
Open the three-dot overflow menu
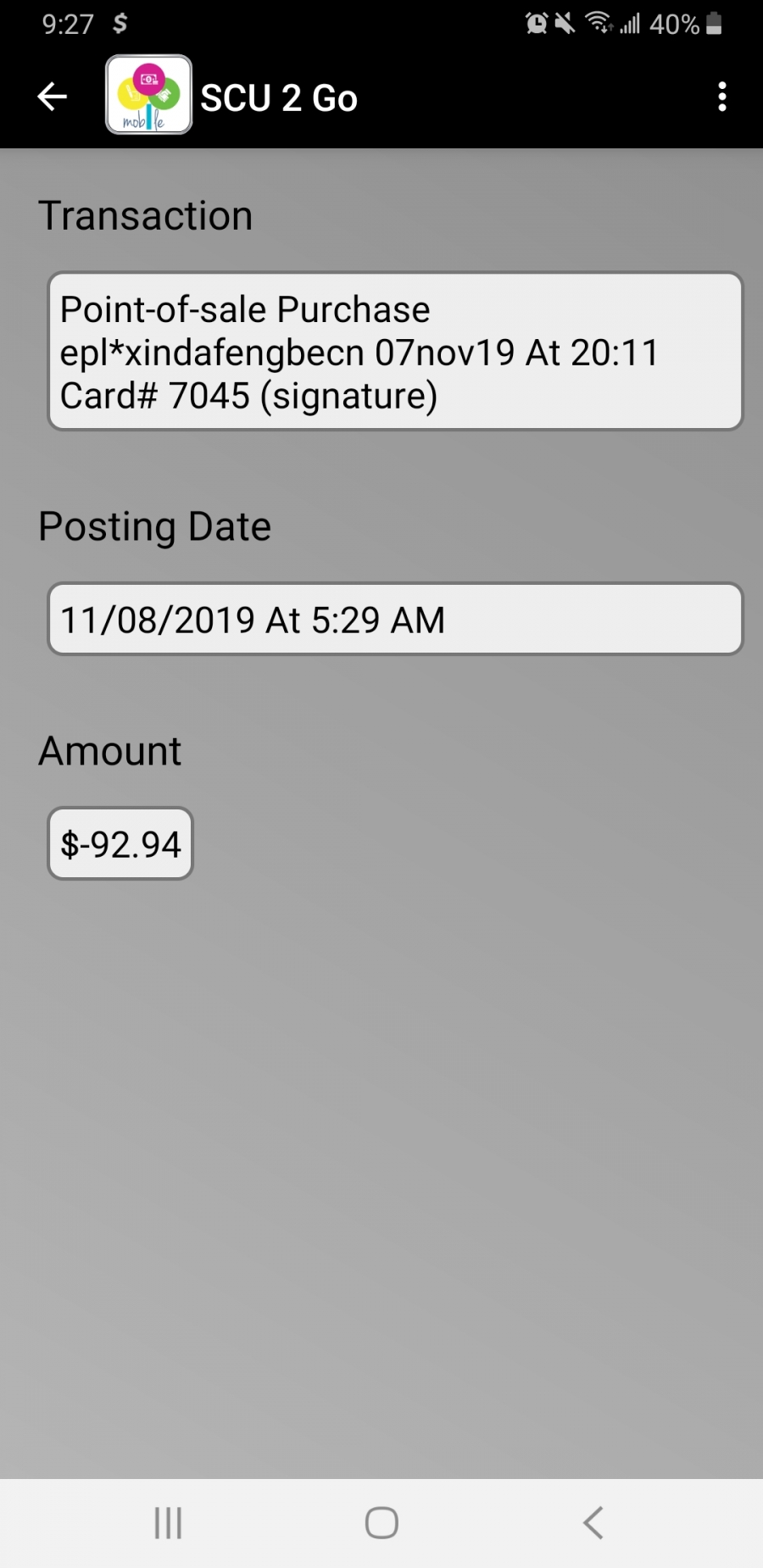[x=722, y=97]
